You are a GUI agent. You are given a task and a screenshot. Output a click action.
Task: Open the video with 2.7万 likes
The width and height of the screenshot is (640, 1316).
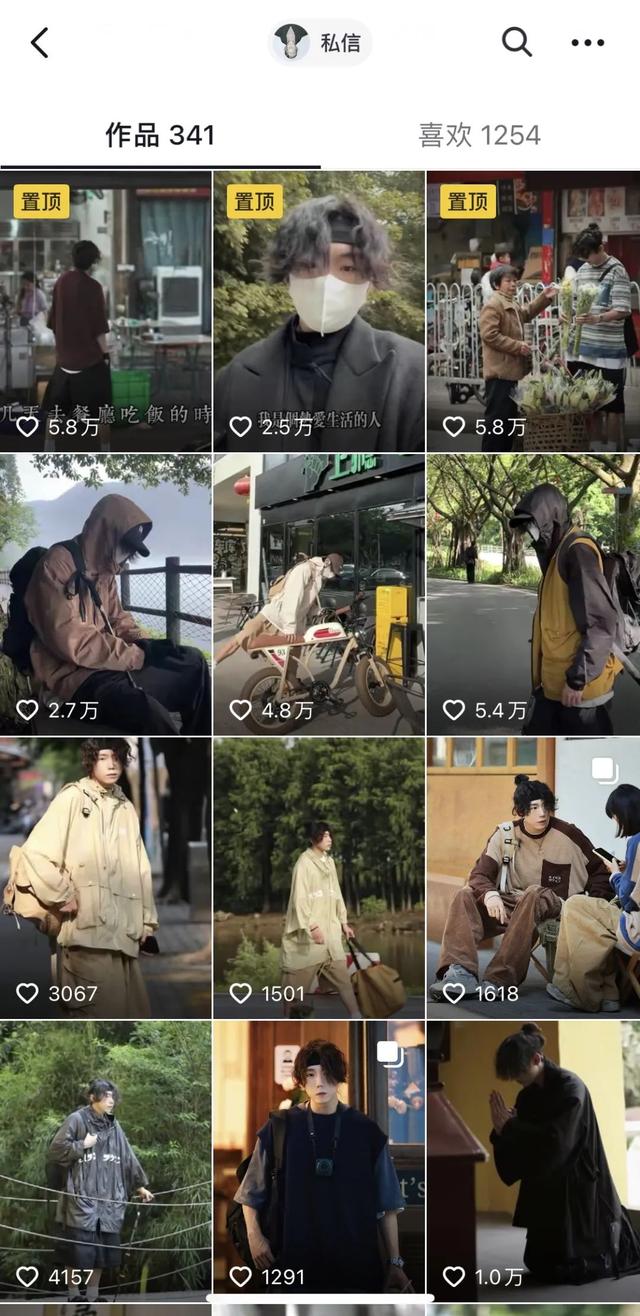(x=105, y=595)
